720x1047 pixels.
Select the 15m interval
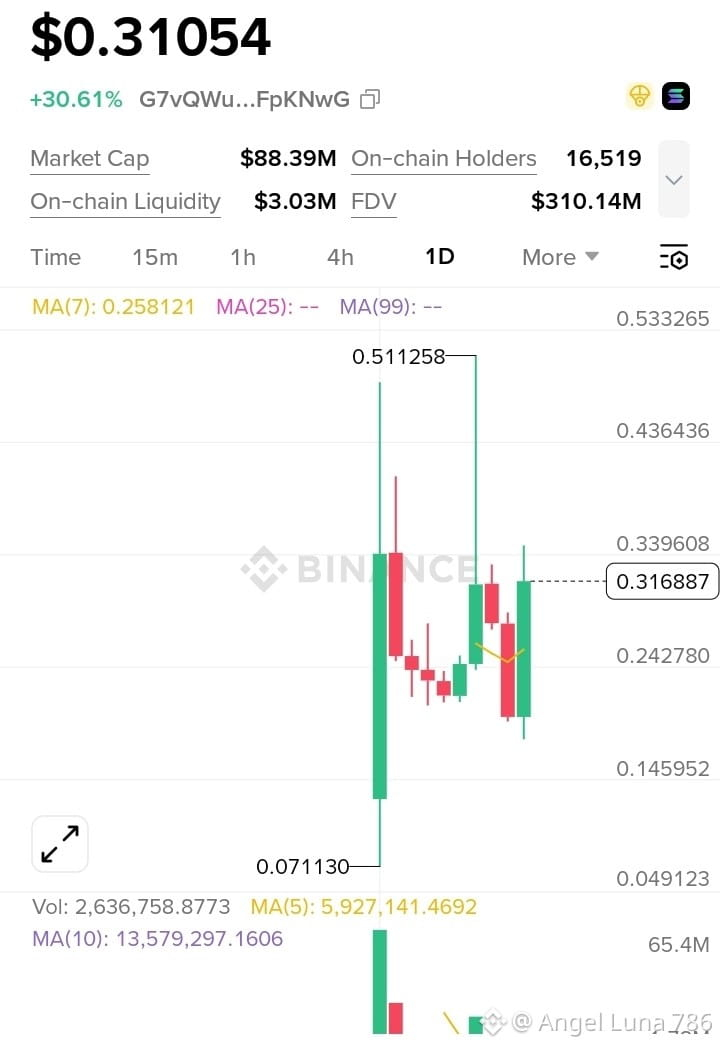pos(155,257)
